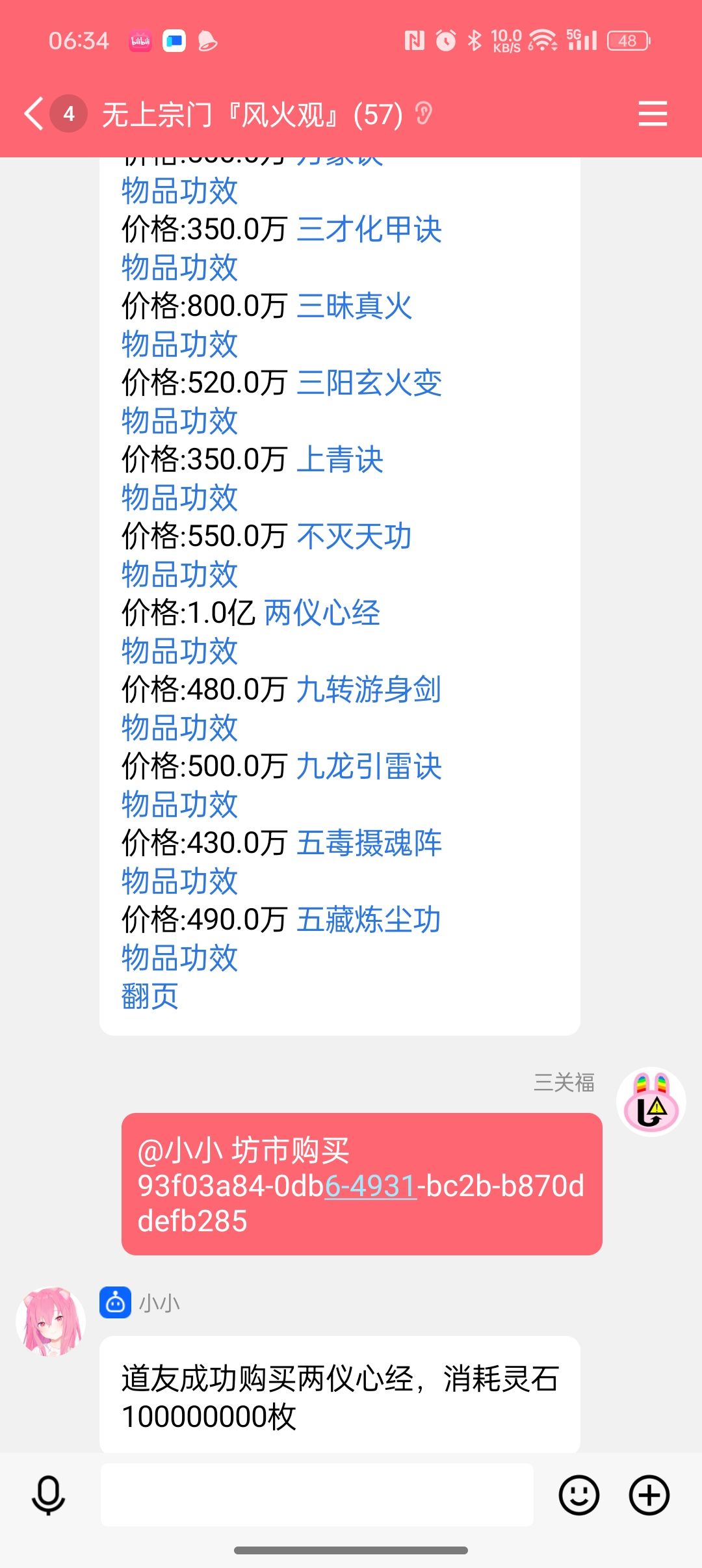The width and height of the screenshot is (702, 1568).
Task: Select the 九龙引雷诀 link
Action: click(x=369, y=766)
